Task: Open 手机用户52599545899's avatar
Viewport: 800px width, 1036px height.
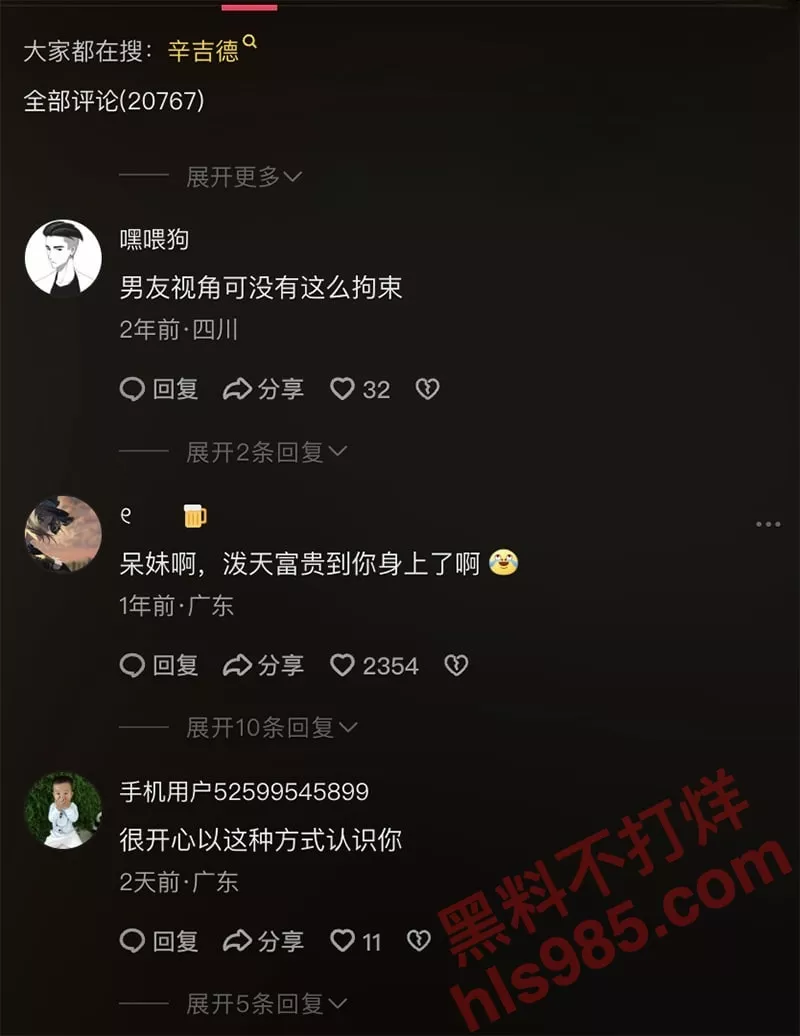Action: point(63,810)
